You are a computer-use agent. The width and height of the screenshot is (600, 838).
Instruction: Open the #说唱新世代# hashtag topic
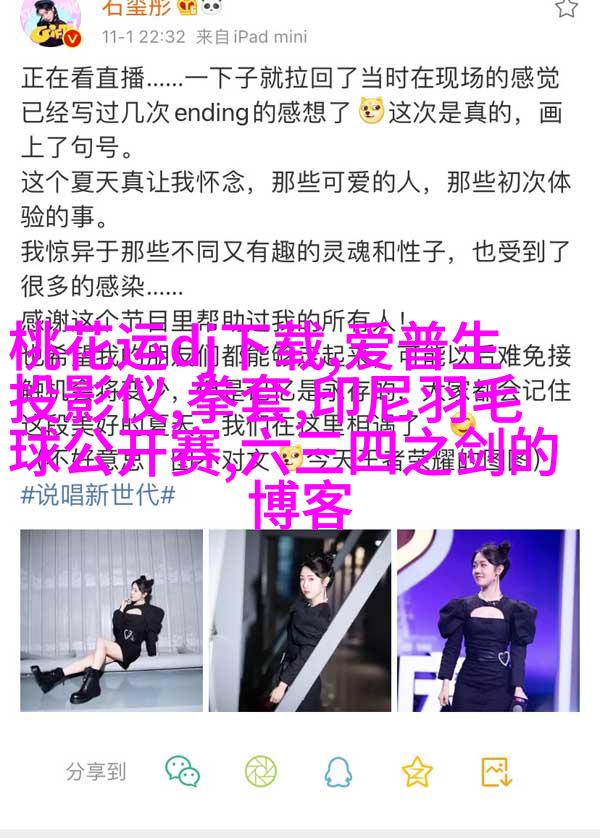coord(98,496)
